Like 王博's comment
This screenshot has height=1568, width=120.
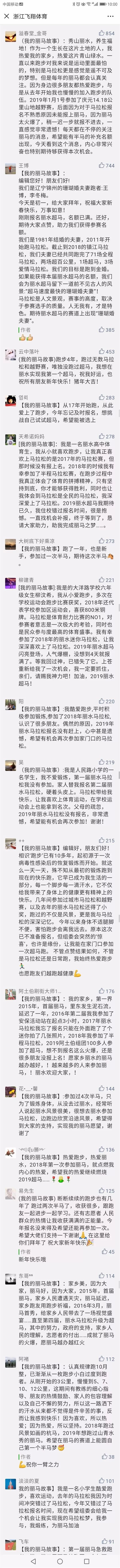(x=102, y=165)
